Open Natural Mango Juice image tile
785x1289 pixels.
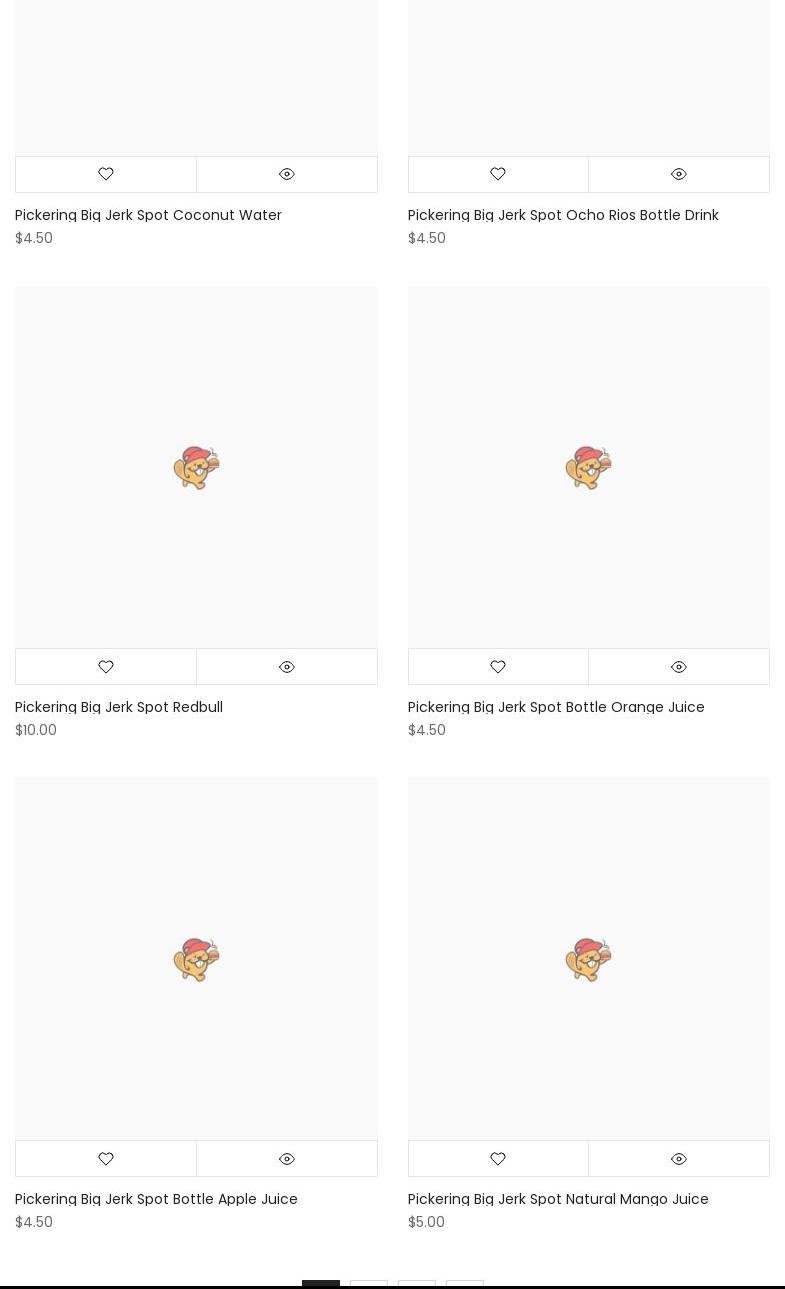(588, 959)
